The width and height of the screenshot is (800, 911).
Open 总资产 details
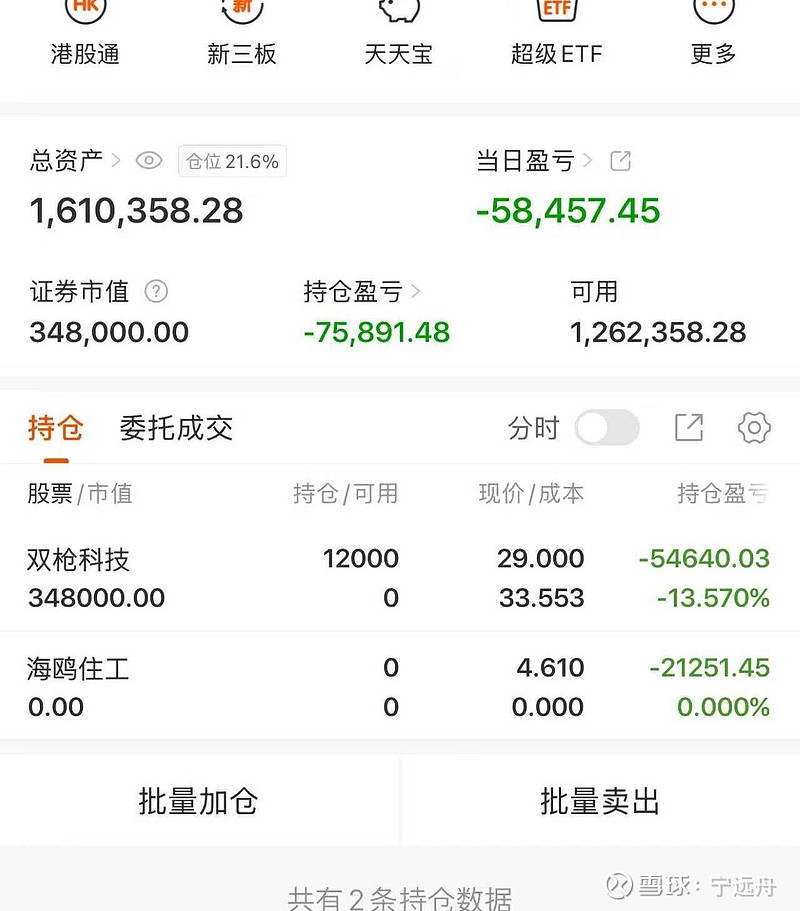75,160
